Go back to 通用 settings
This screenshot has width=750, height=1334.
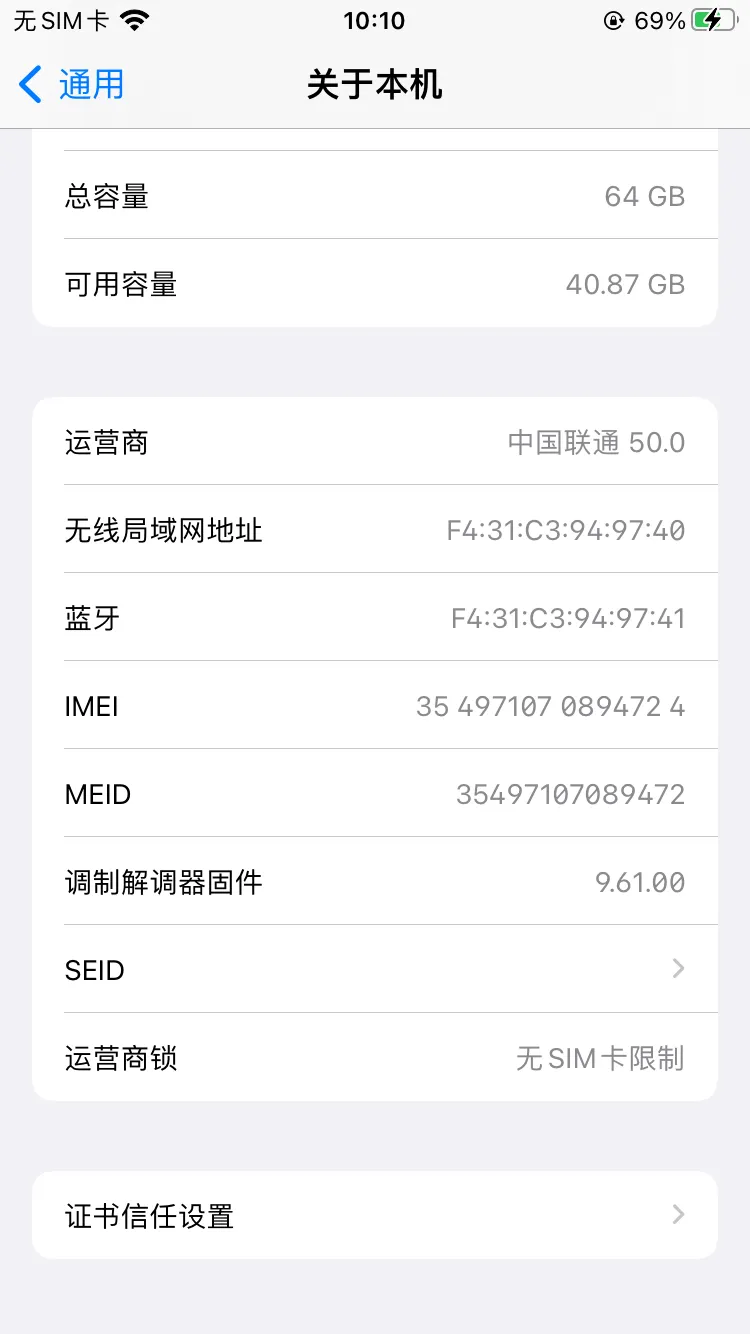point(72,85)
